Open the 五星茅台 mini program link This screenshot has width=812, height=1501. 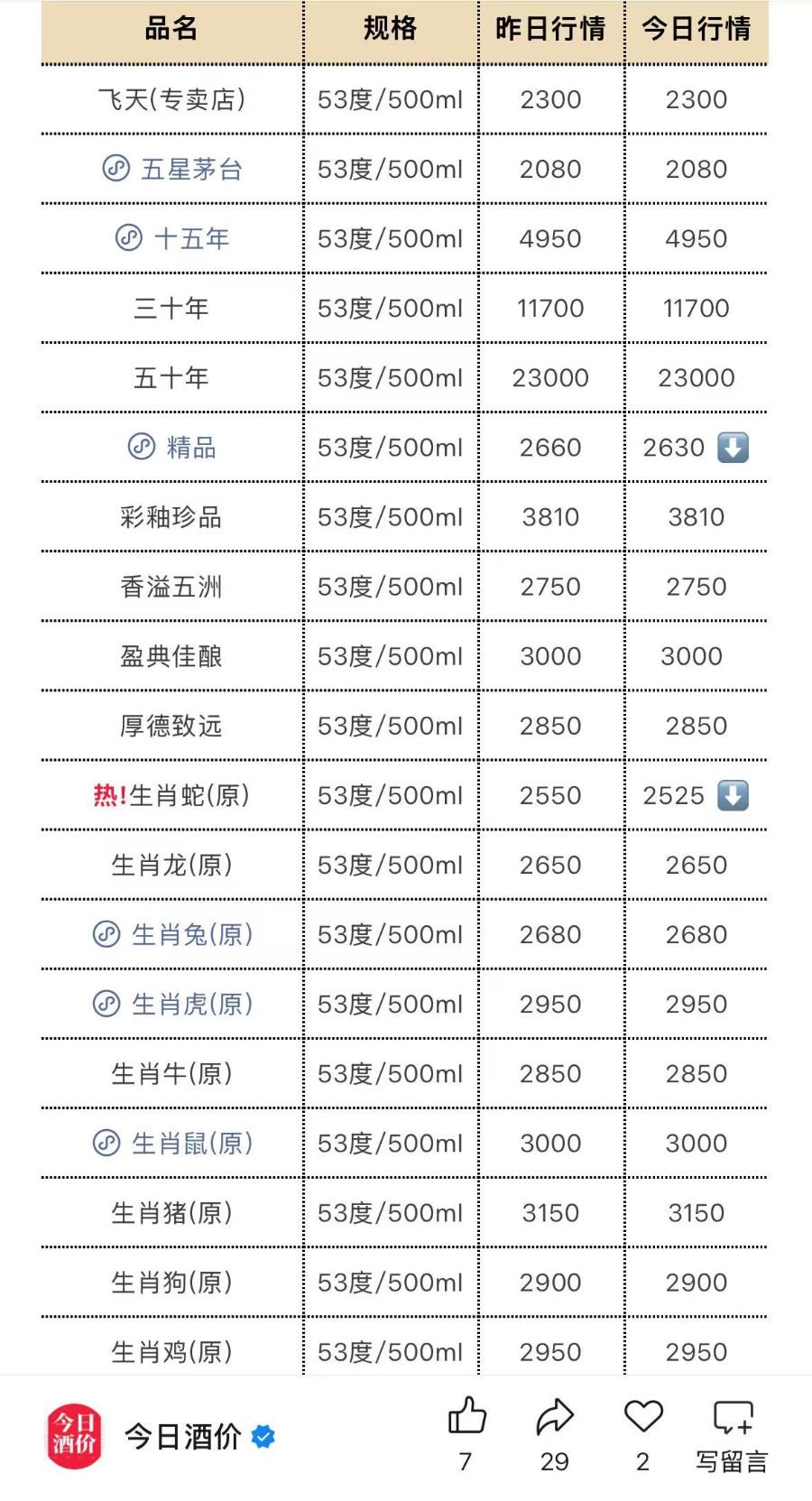(x=172, y=169)
